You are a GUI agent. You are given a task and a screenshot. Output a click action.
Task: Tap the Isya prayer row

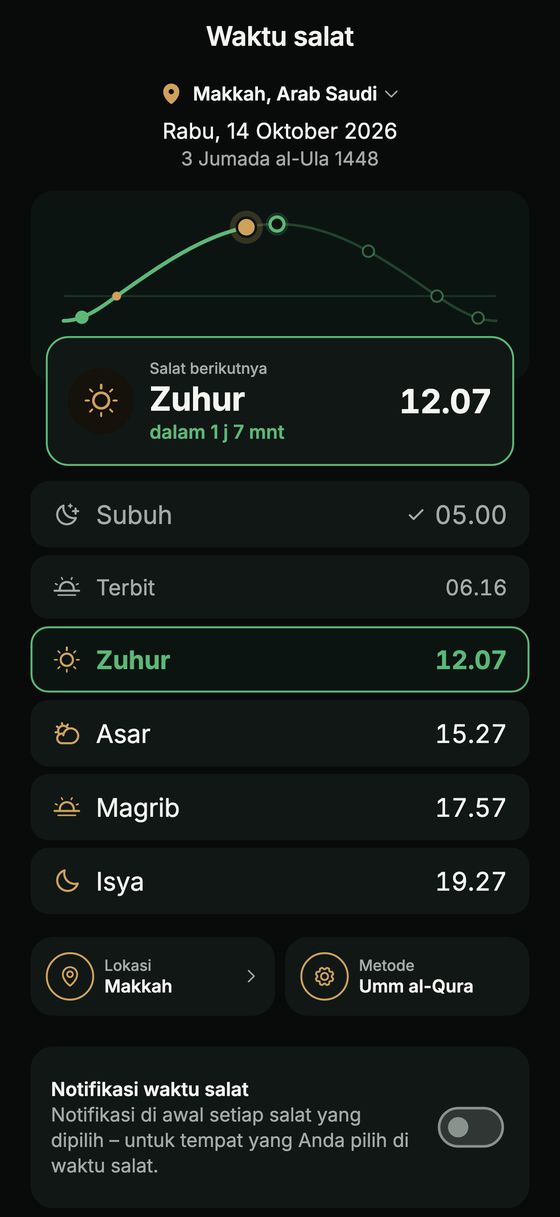(x=280, y=881)
